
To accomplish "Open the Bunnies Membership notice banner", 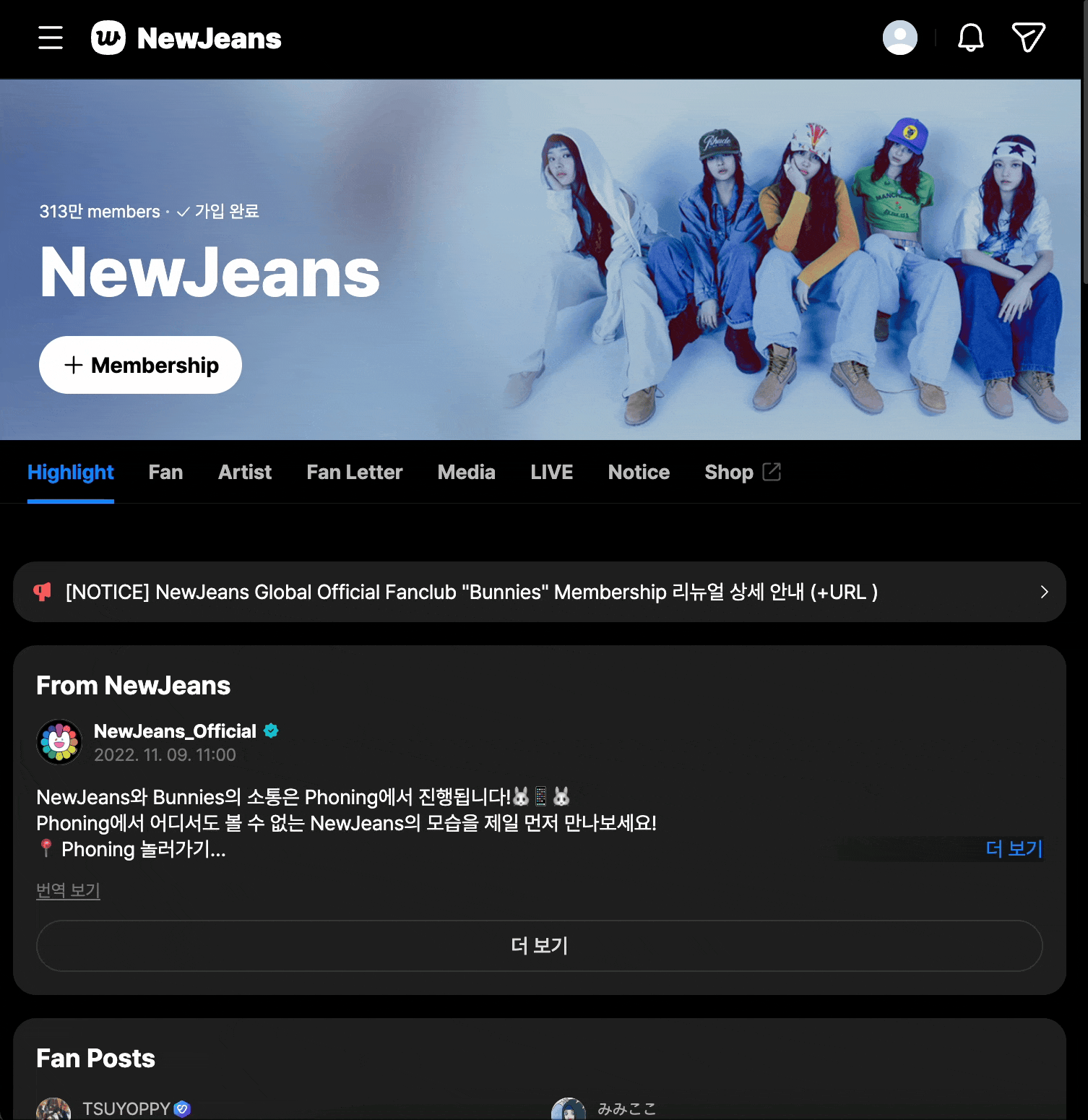I will click(x=539, y=592).
